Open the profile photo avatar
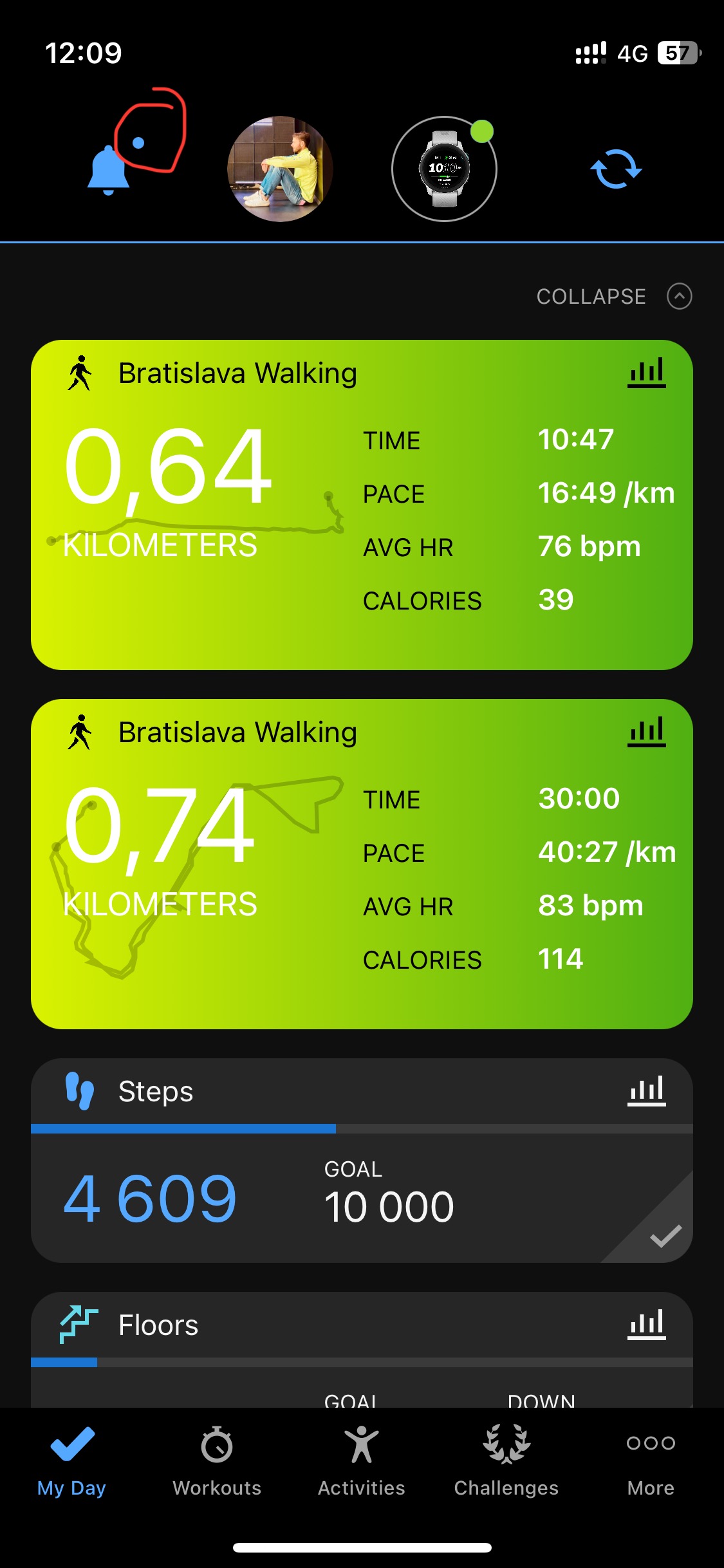Screen dimensions: 724x1568 point(280,169)
